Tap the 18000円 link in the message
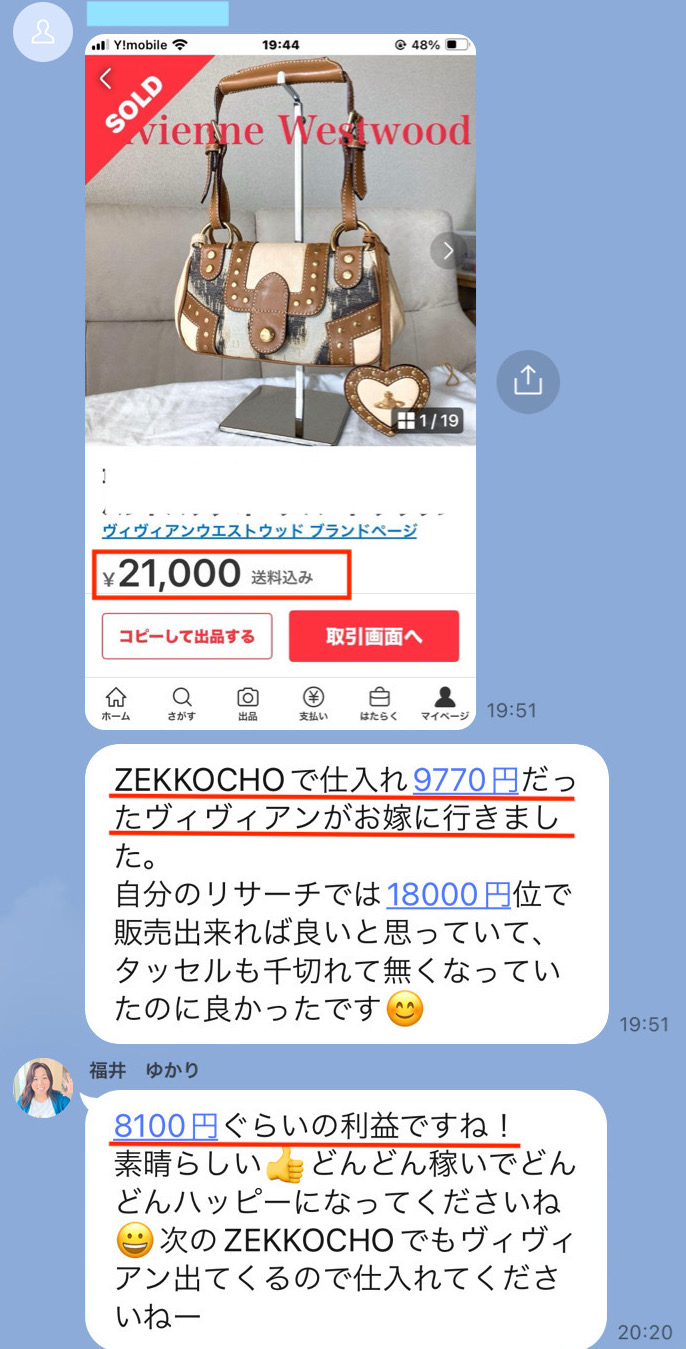Screen dimensions: 686x1349 448,893
